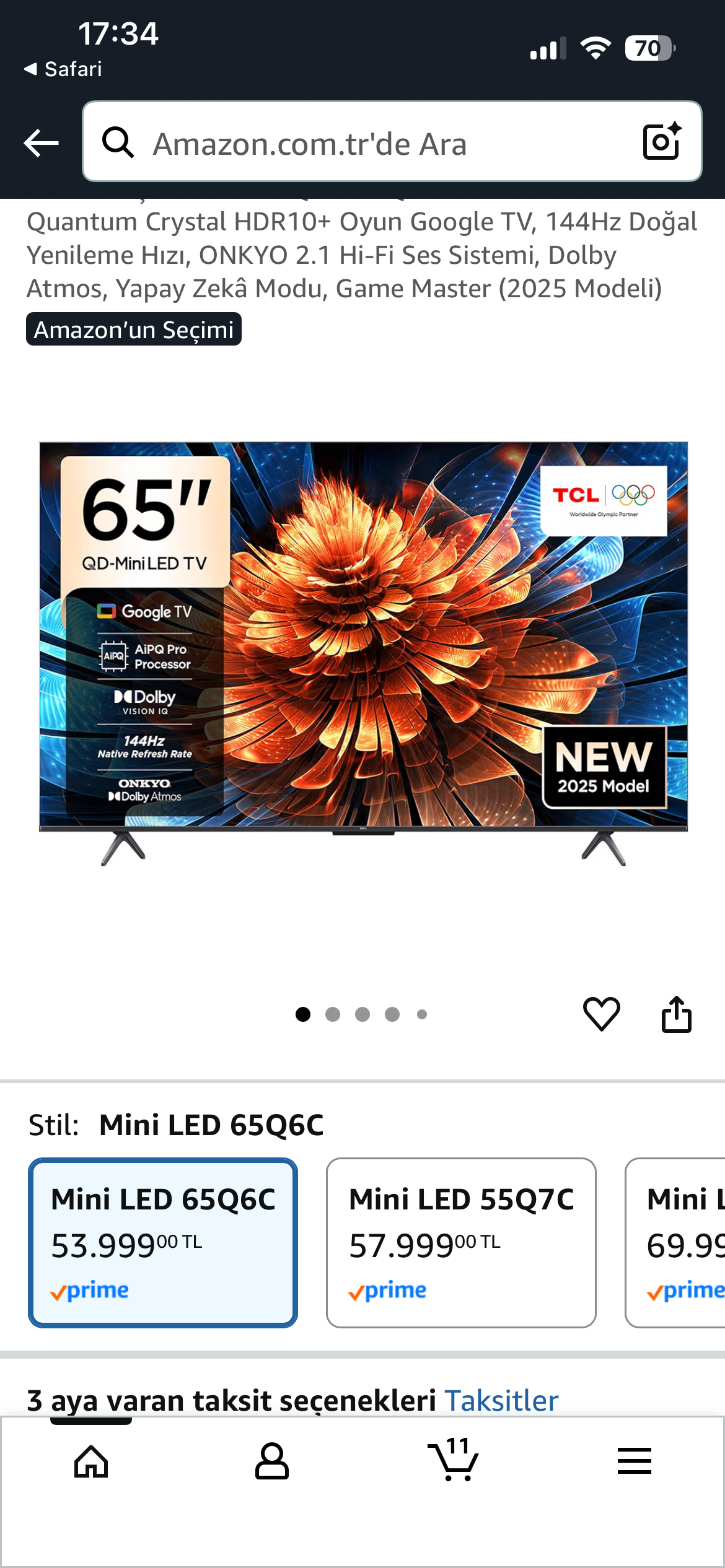The height and width of the screenshot is (1568, 725).
Task: Share this TCL product listing
Action: pos(676,1014)
